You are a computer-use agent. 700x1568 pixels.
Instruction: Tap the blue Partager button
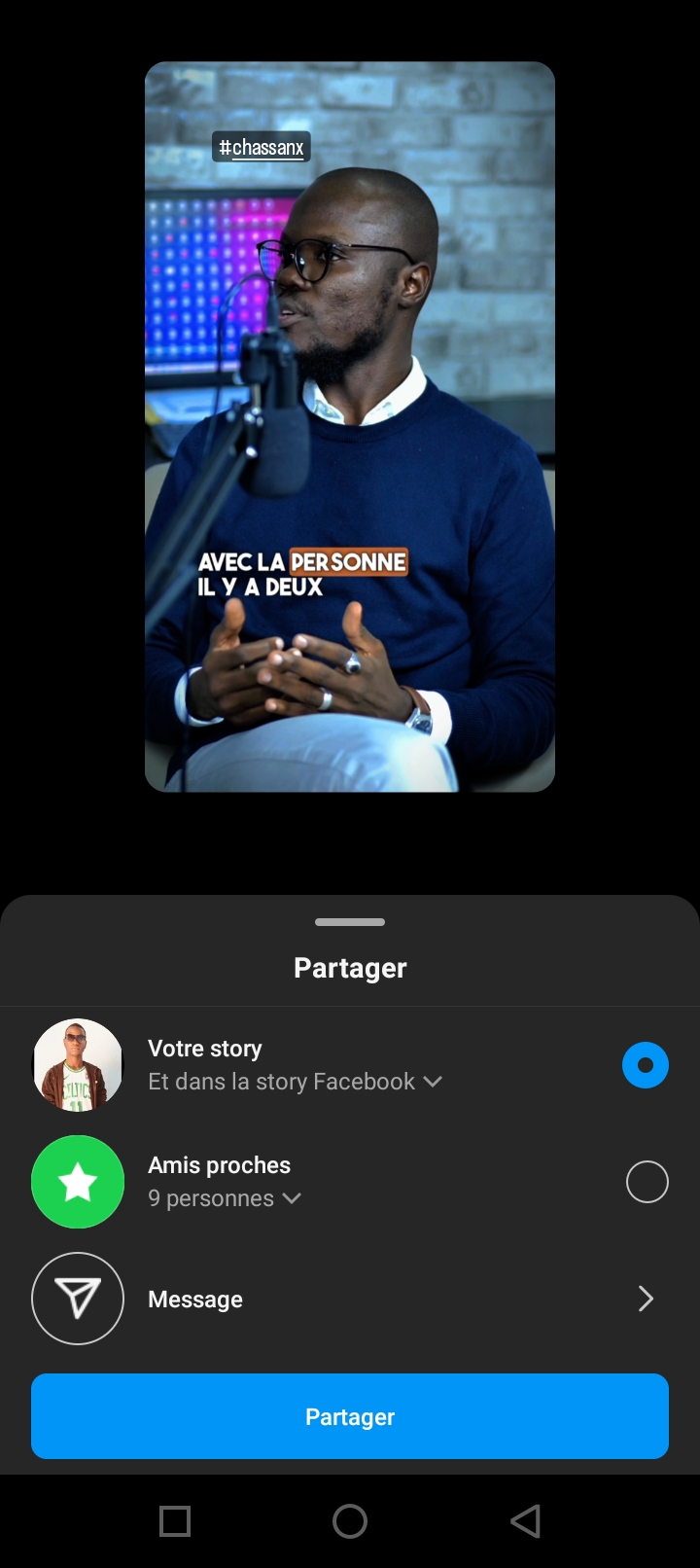[x=350, y=1416]
